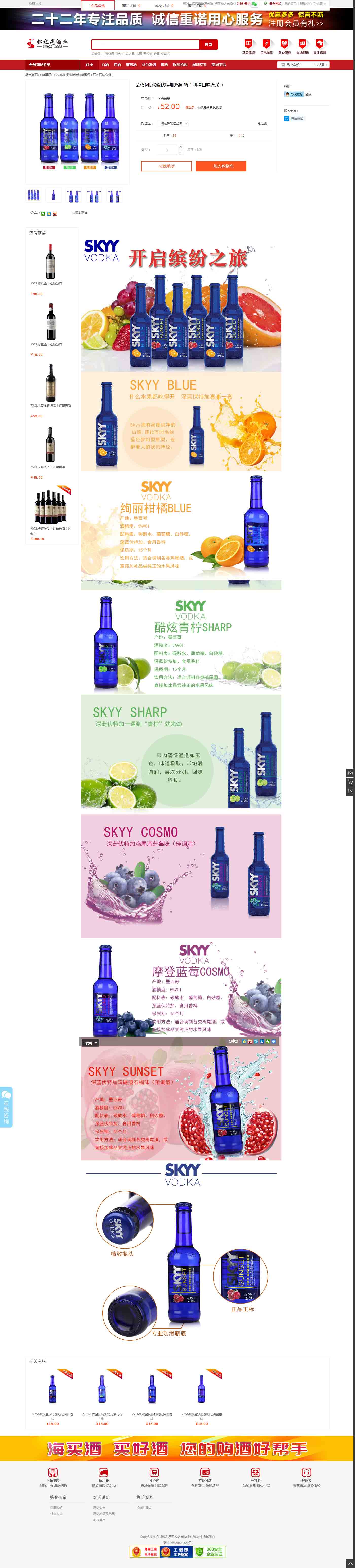Tap the red 搜索 search button
The image size is (355, 1568).
tap(208, 44)
